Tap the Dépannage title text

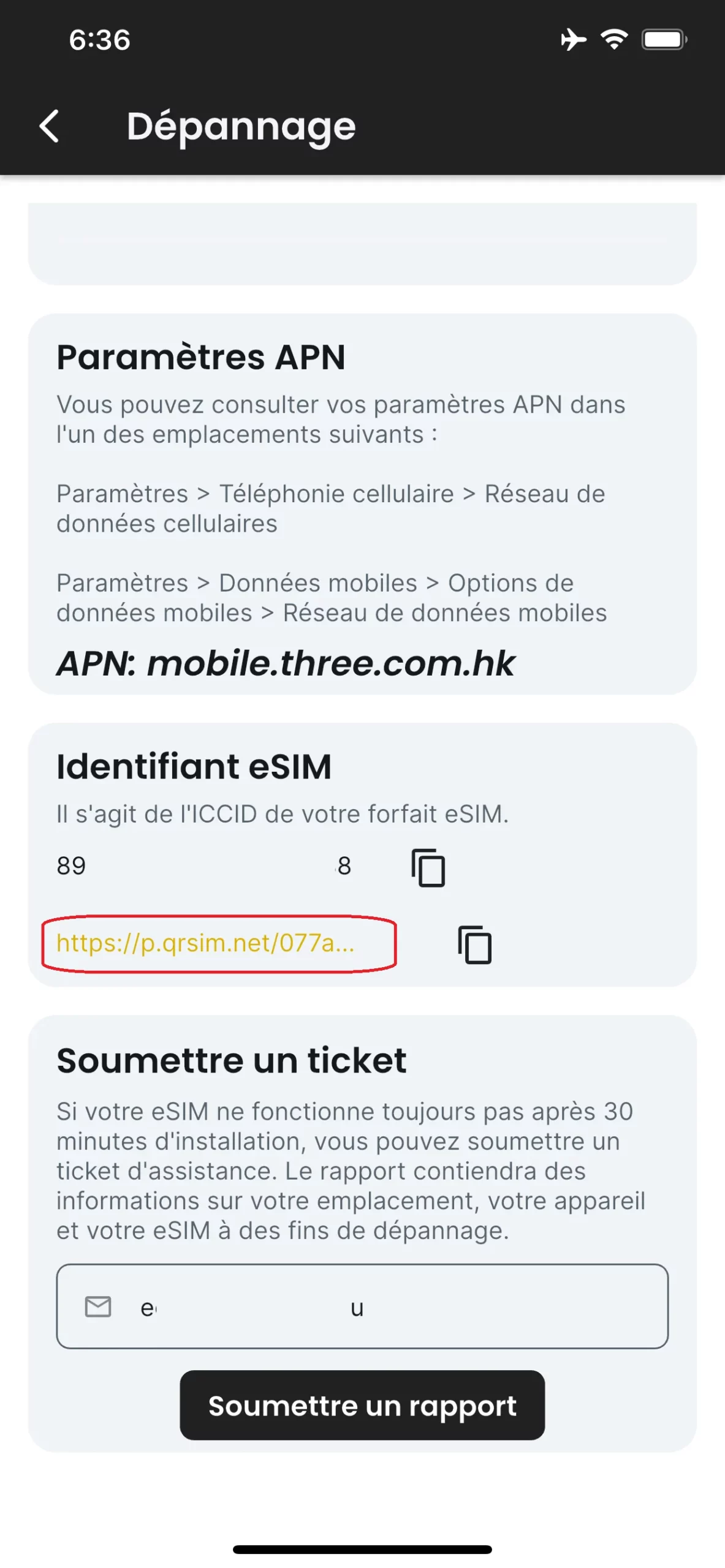[x=241, y=127]
